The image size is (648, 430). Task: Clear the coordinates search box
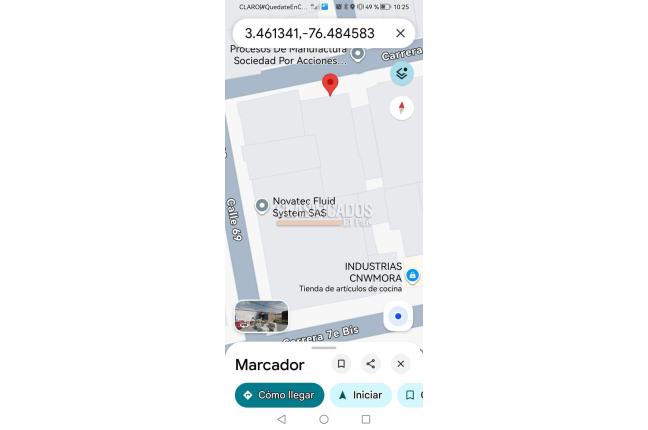[x=400, y=33]
